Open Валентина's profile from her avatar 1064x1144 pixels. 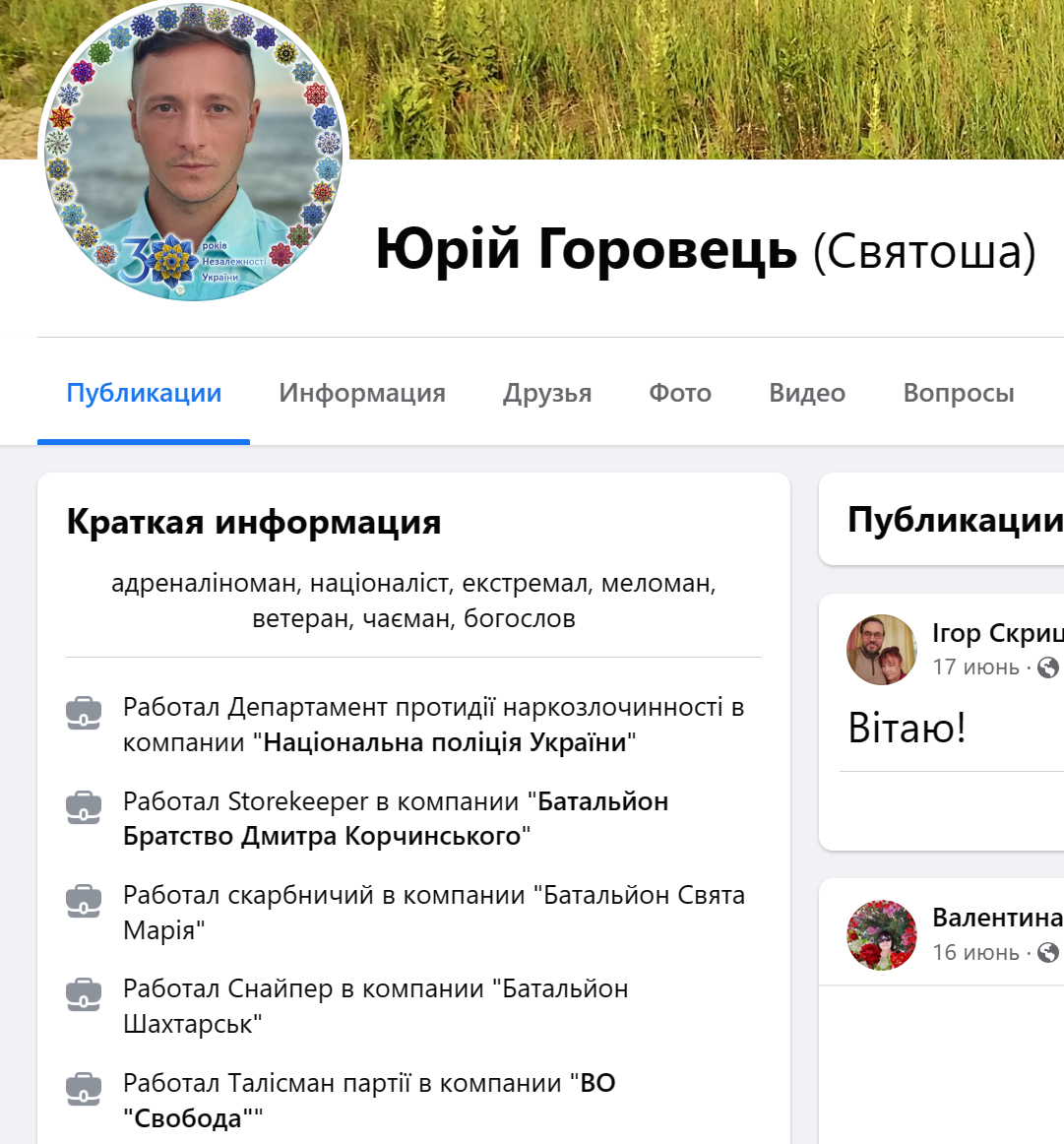point(881,934)
